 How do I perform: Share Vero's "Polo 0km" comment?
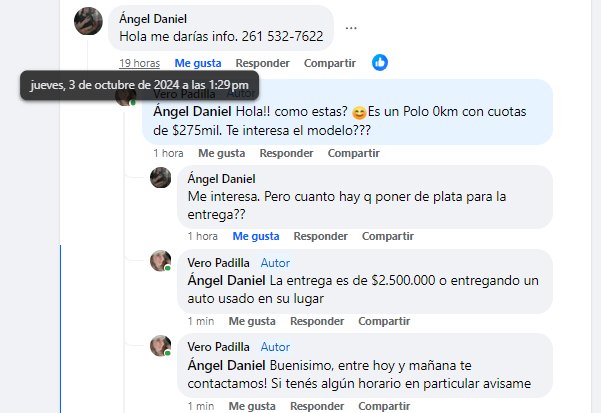[353, 153]
